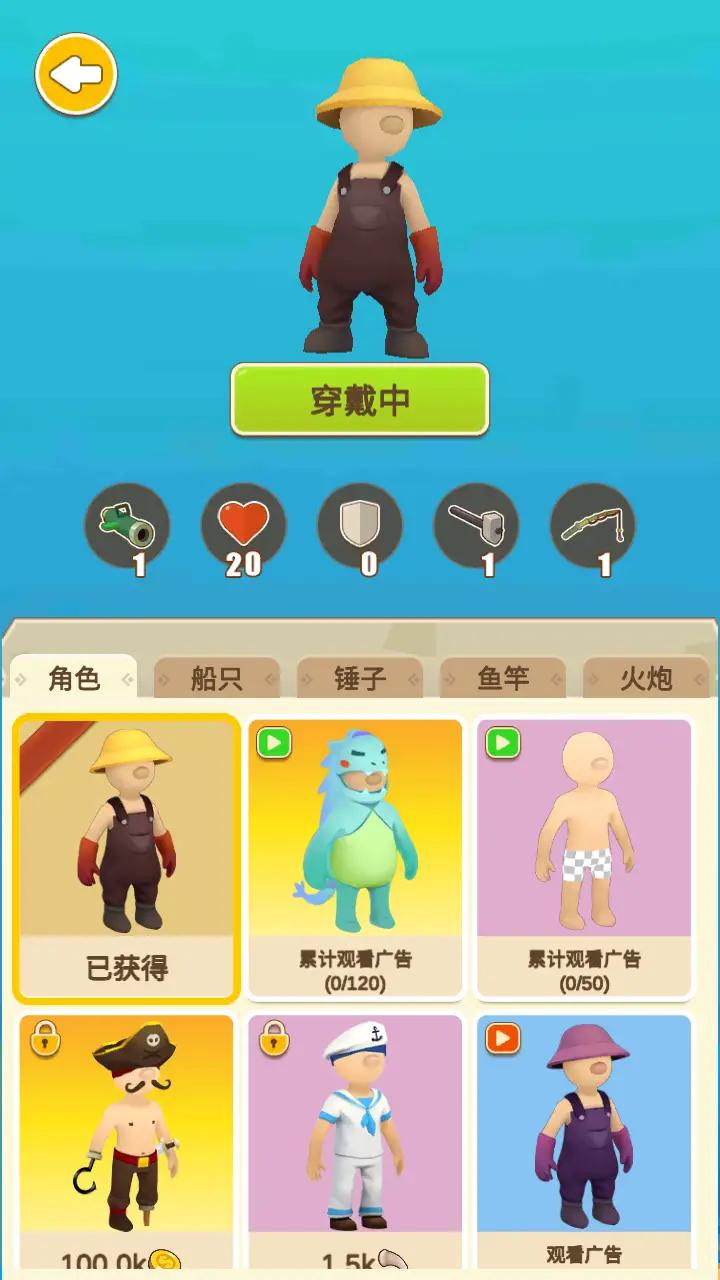Select the equipped farmer character thumbnail
This screenshot has height=1280, width=720.
click(x=126, y=858)
